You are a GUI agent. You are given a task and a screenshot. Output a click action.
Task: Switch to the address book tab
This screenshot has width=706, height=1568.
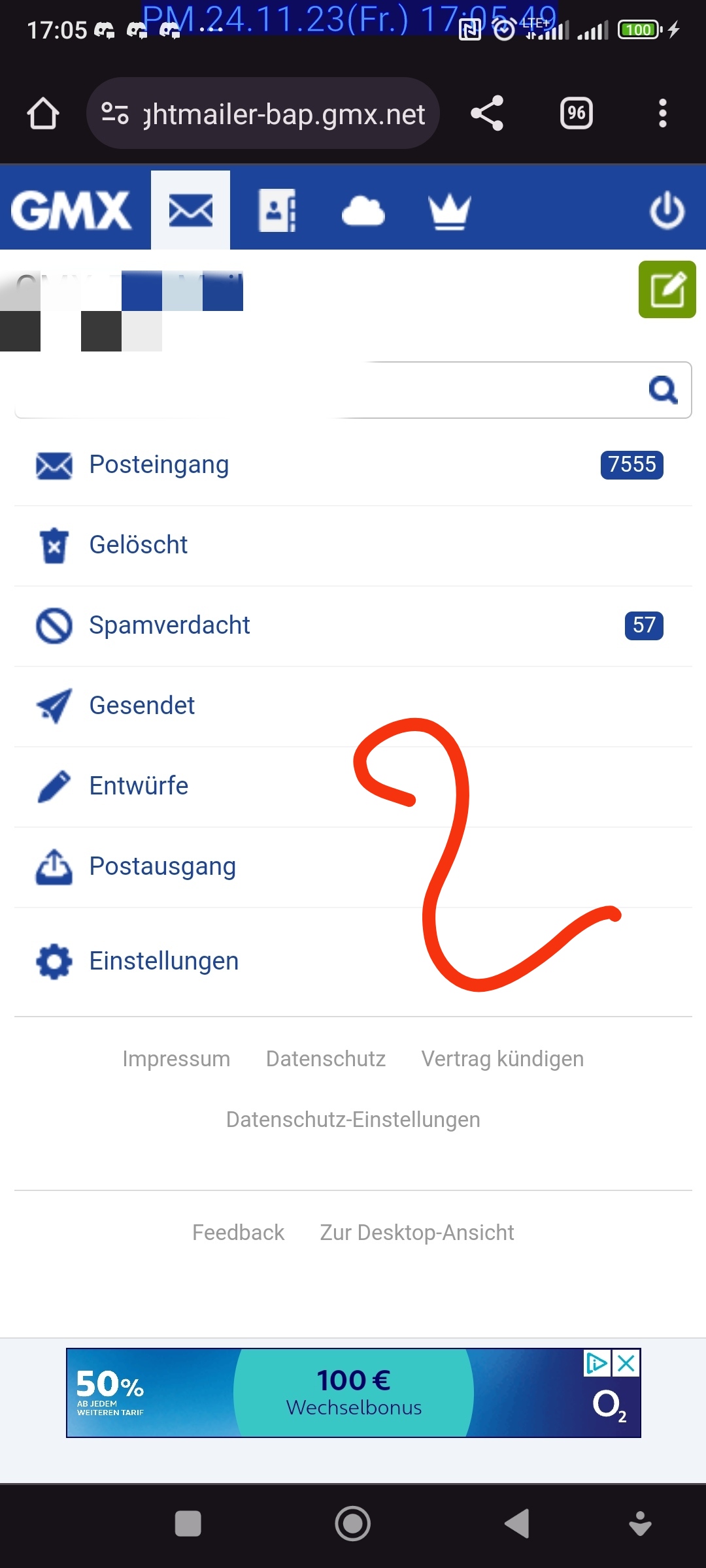(277, 210)
